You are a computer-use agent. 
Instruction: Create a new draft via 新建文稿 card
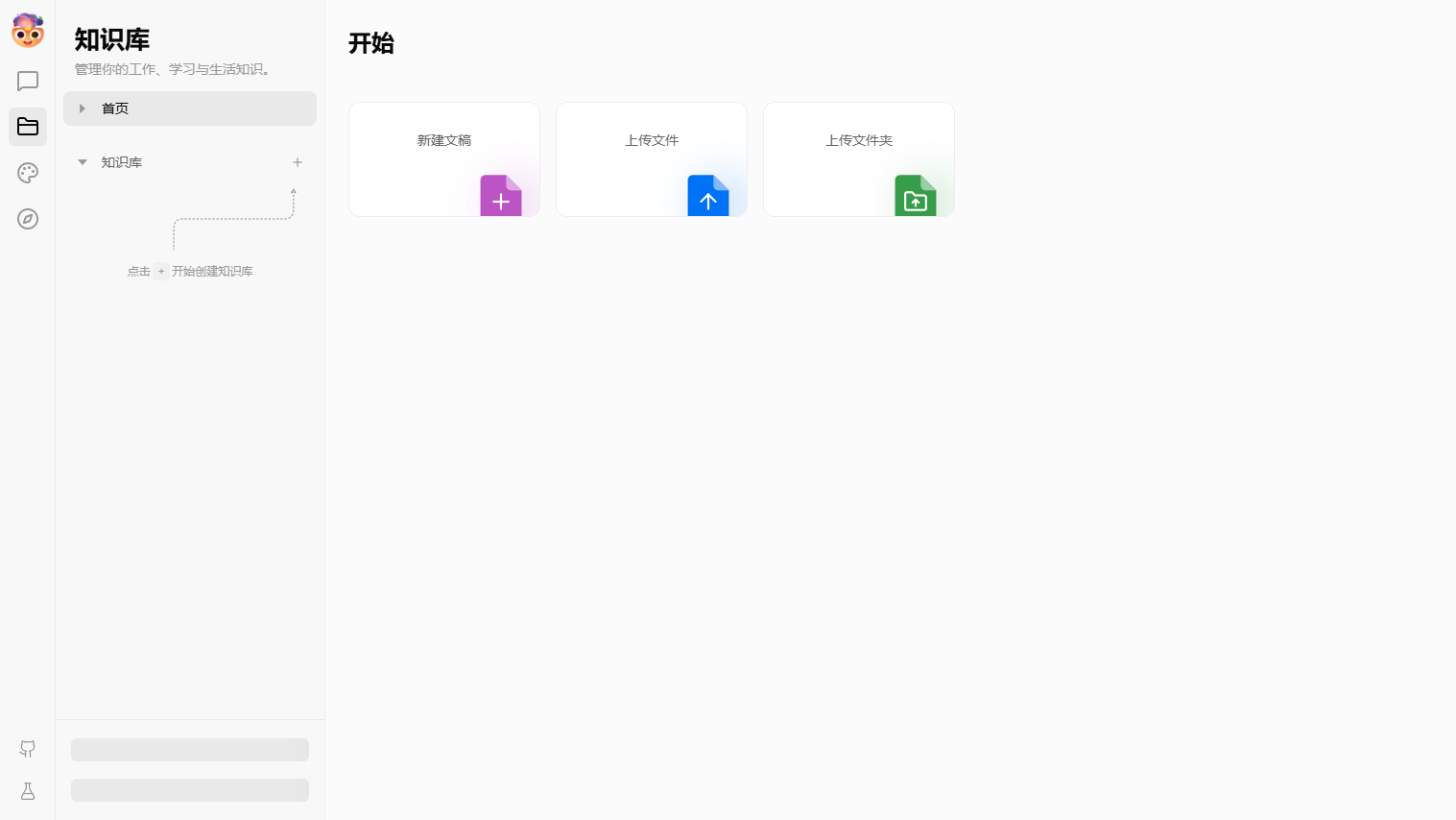pyautogui.click(x=444, y=159)
